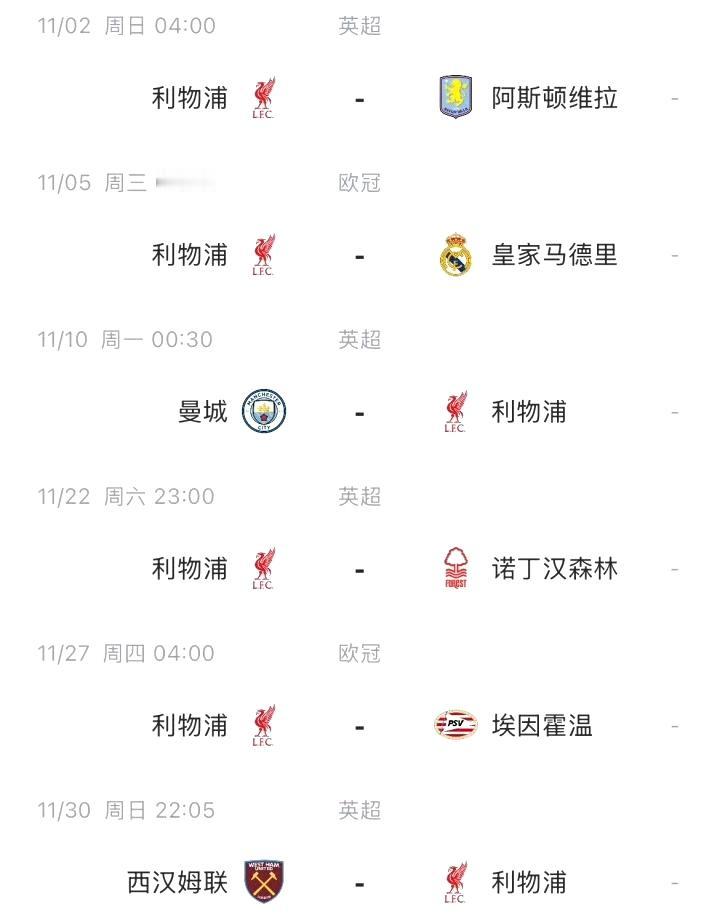
Task: Click the Real Madrid club crest
Action: (x=455, y=255)
